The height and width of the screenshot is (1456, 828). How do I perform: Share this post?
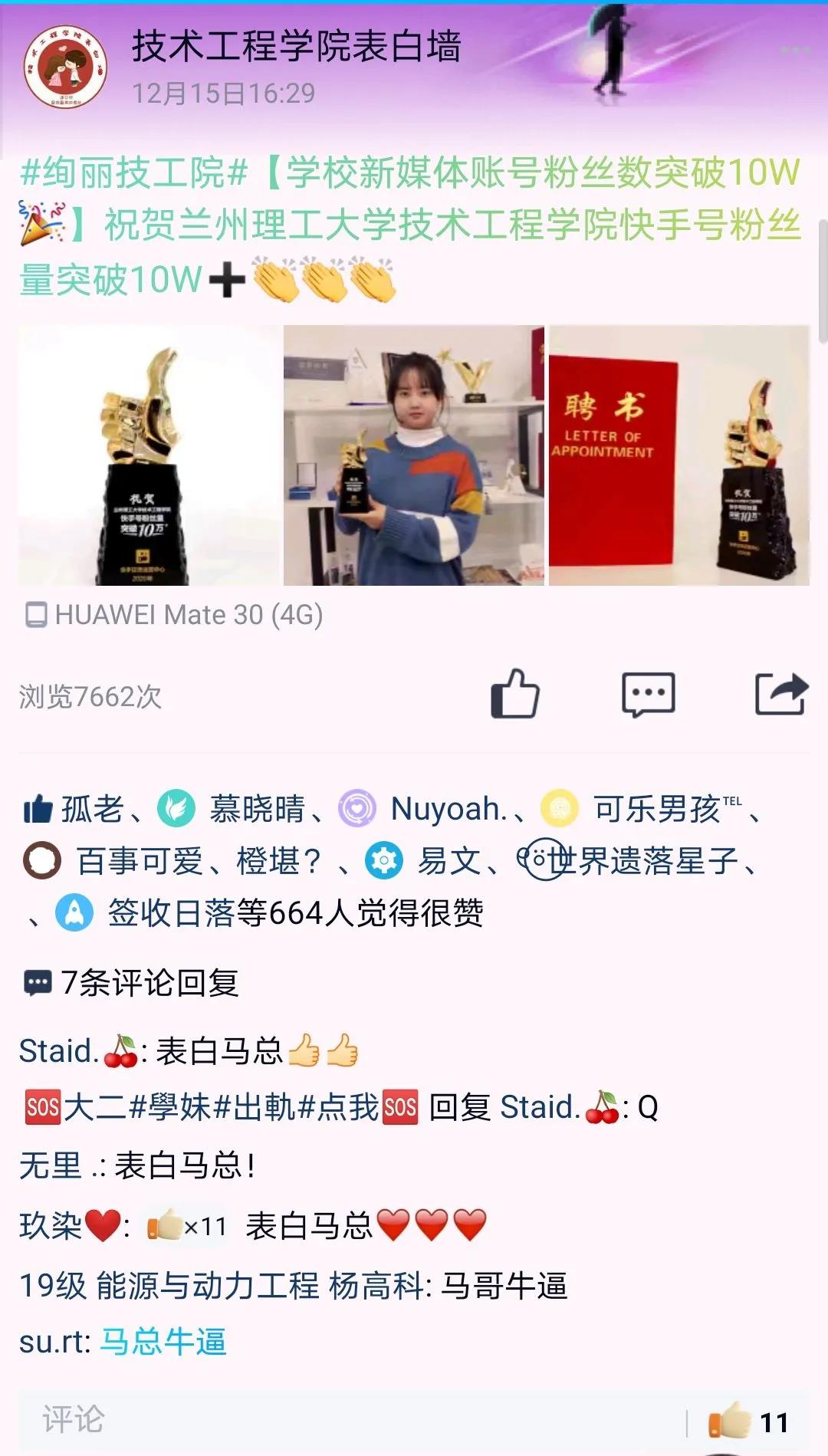click(x=780, y=695)
